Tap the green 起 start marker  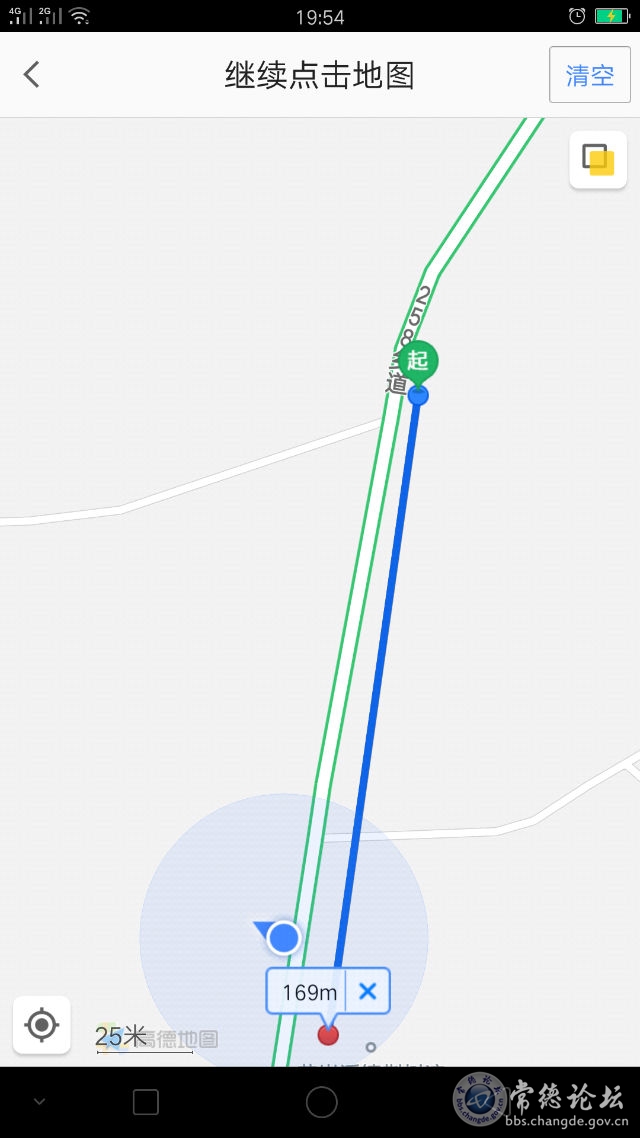[x=418, y=361]
